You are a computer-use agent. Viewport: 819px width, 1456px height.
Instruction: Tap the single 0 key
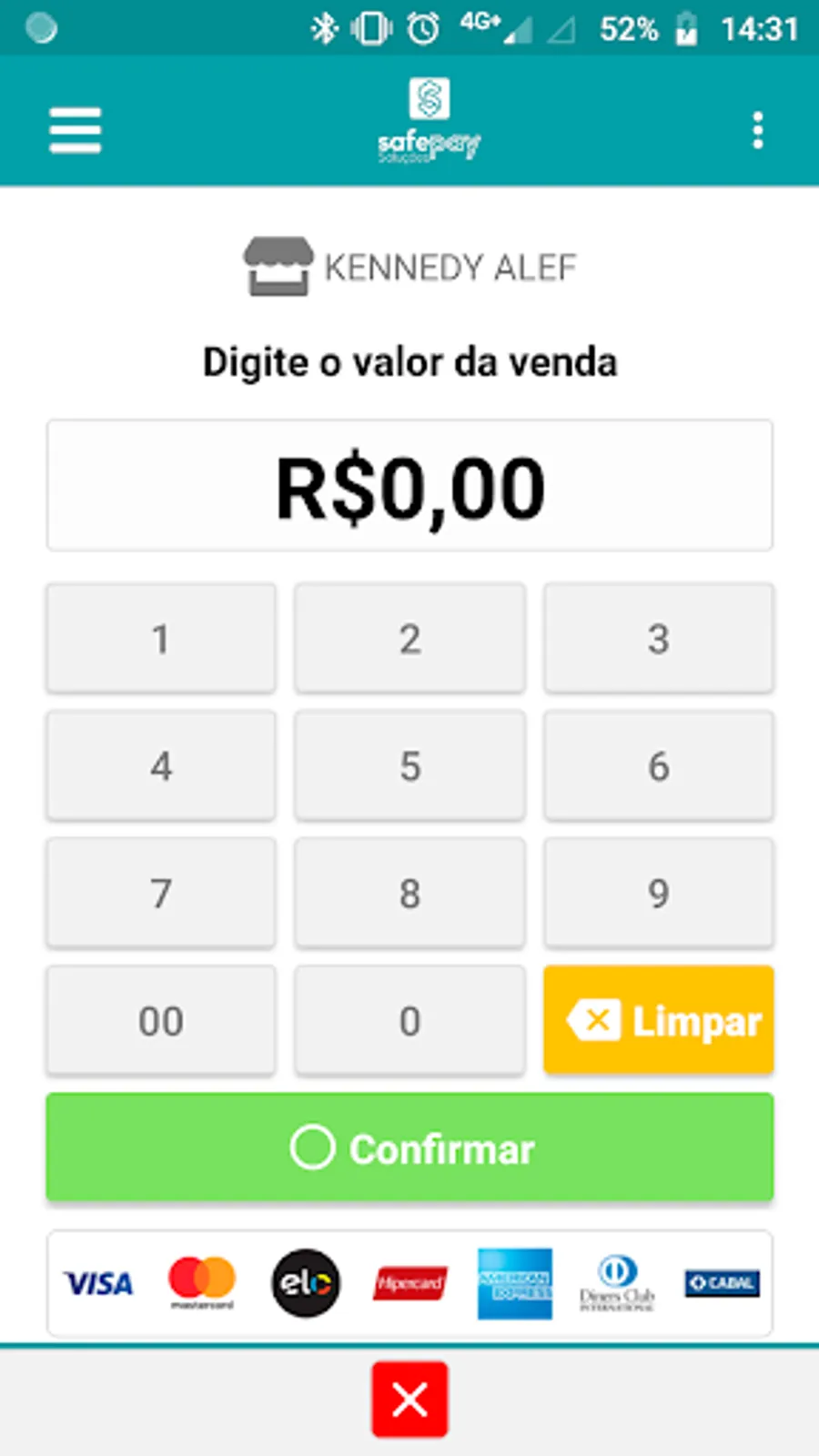(409, 1021)
